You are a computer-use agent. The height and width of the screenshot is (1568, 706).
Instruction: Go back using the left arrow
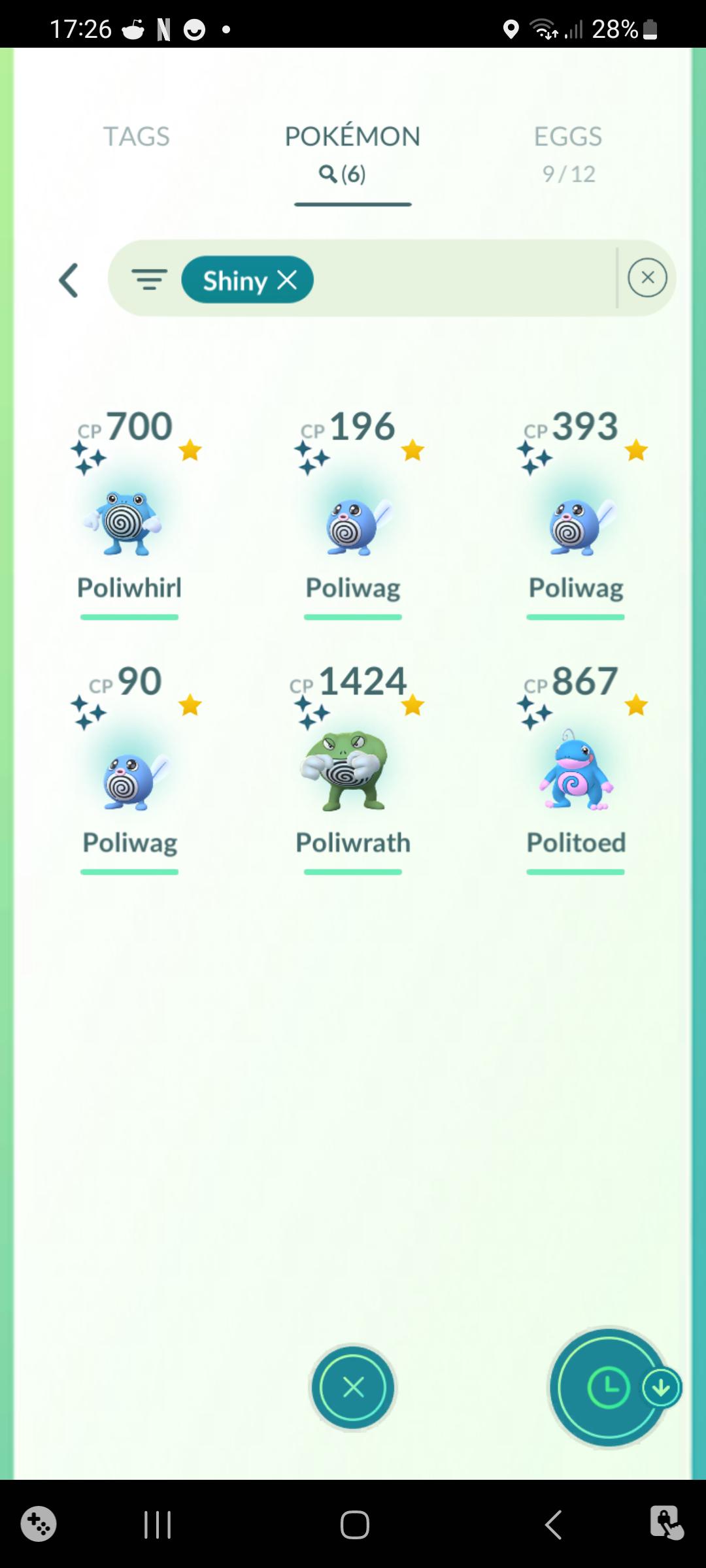[x=69, y=280]
